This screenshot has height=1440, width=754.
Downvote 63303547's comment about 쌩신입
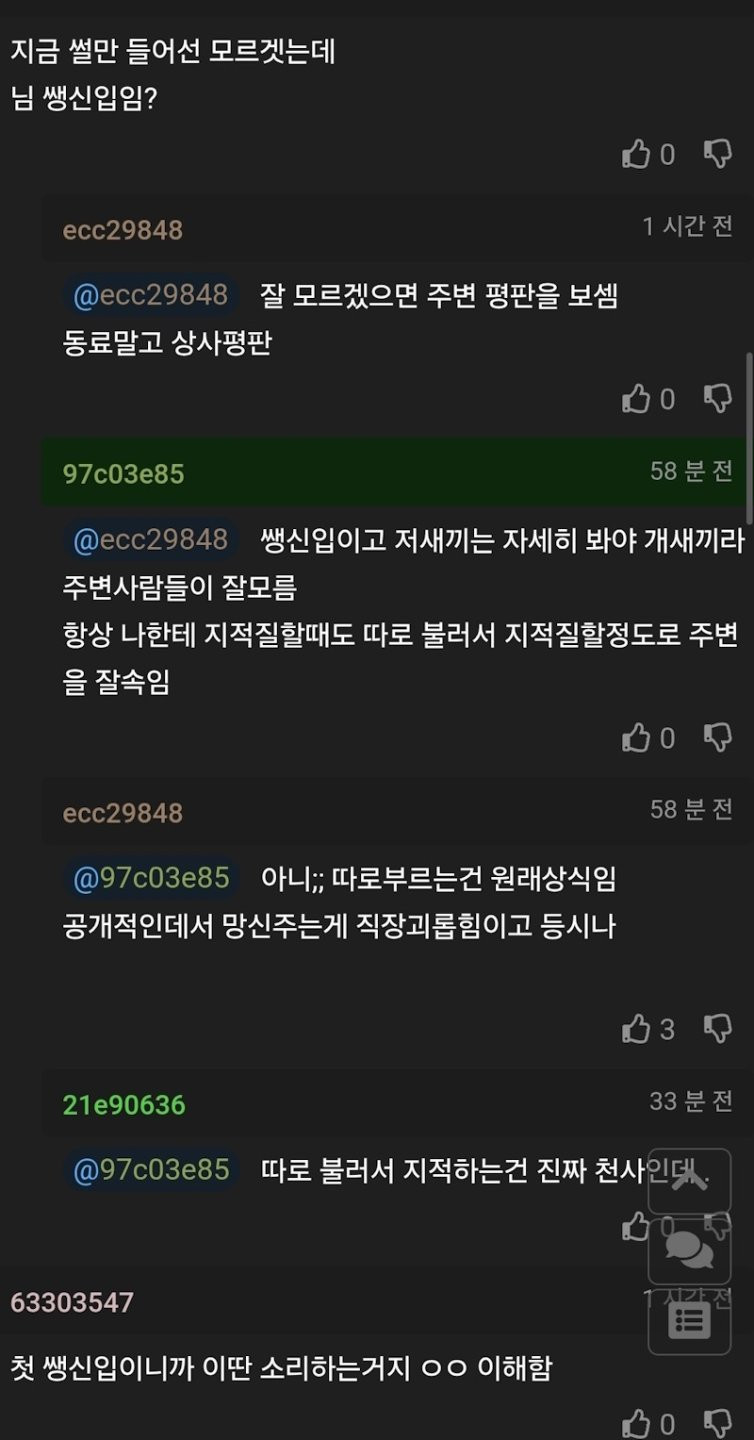click(718, 1423)
